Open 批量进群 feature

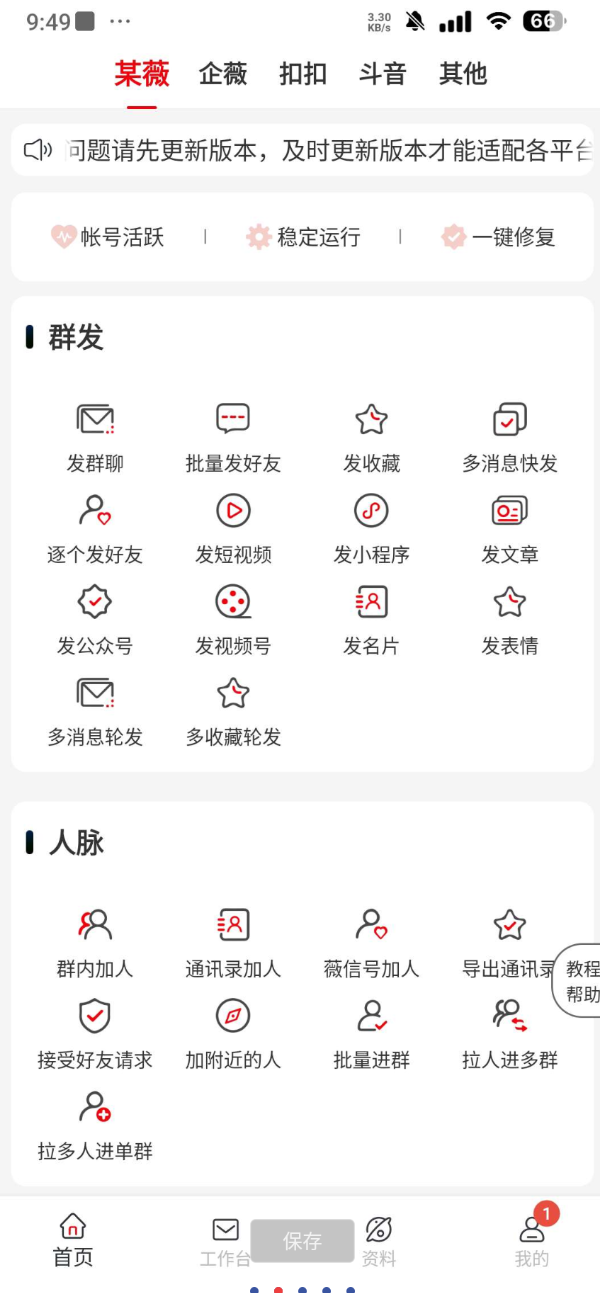(371, 1034)
